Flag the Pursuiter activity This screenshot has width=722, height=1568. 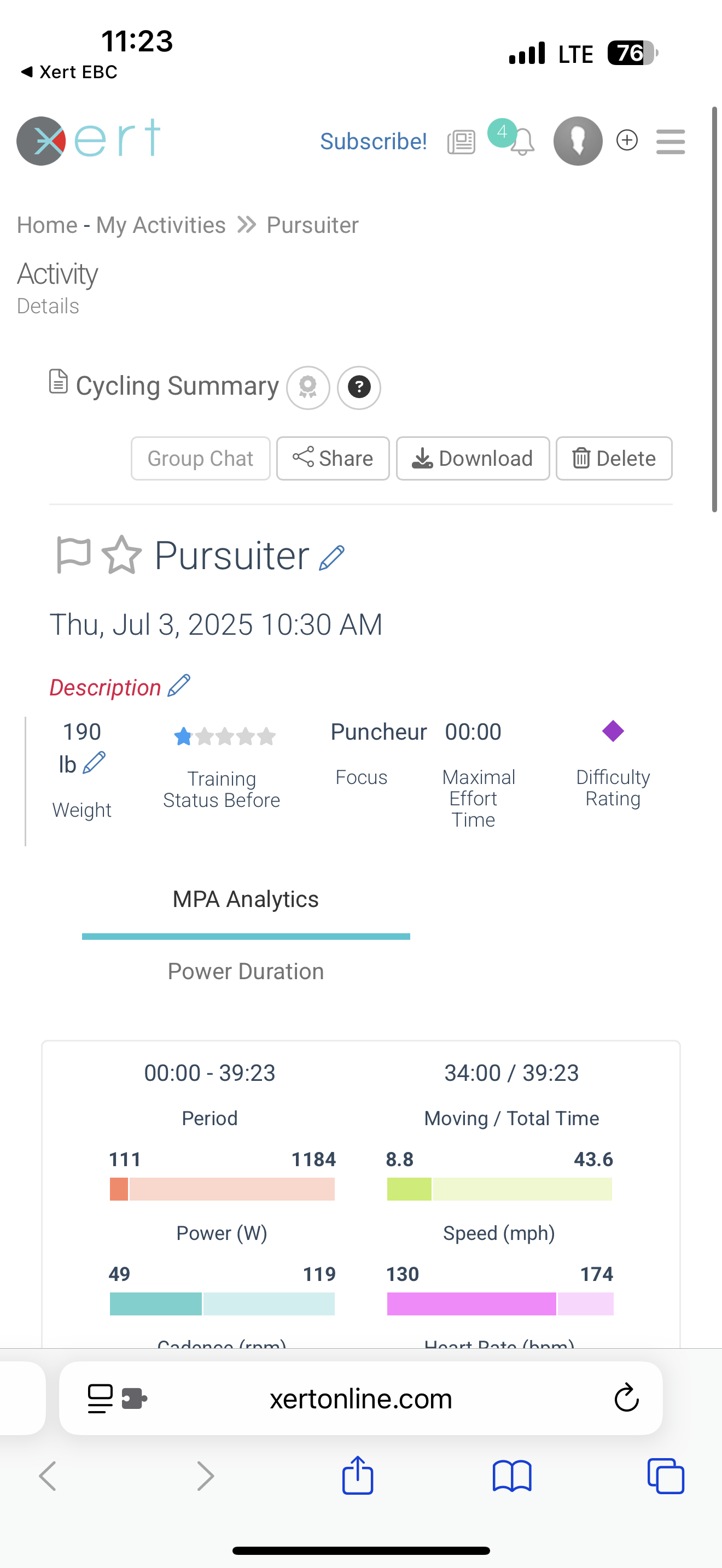click(73, 555)
